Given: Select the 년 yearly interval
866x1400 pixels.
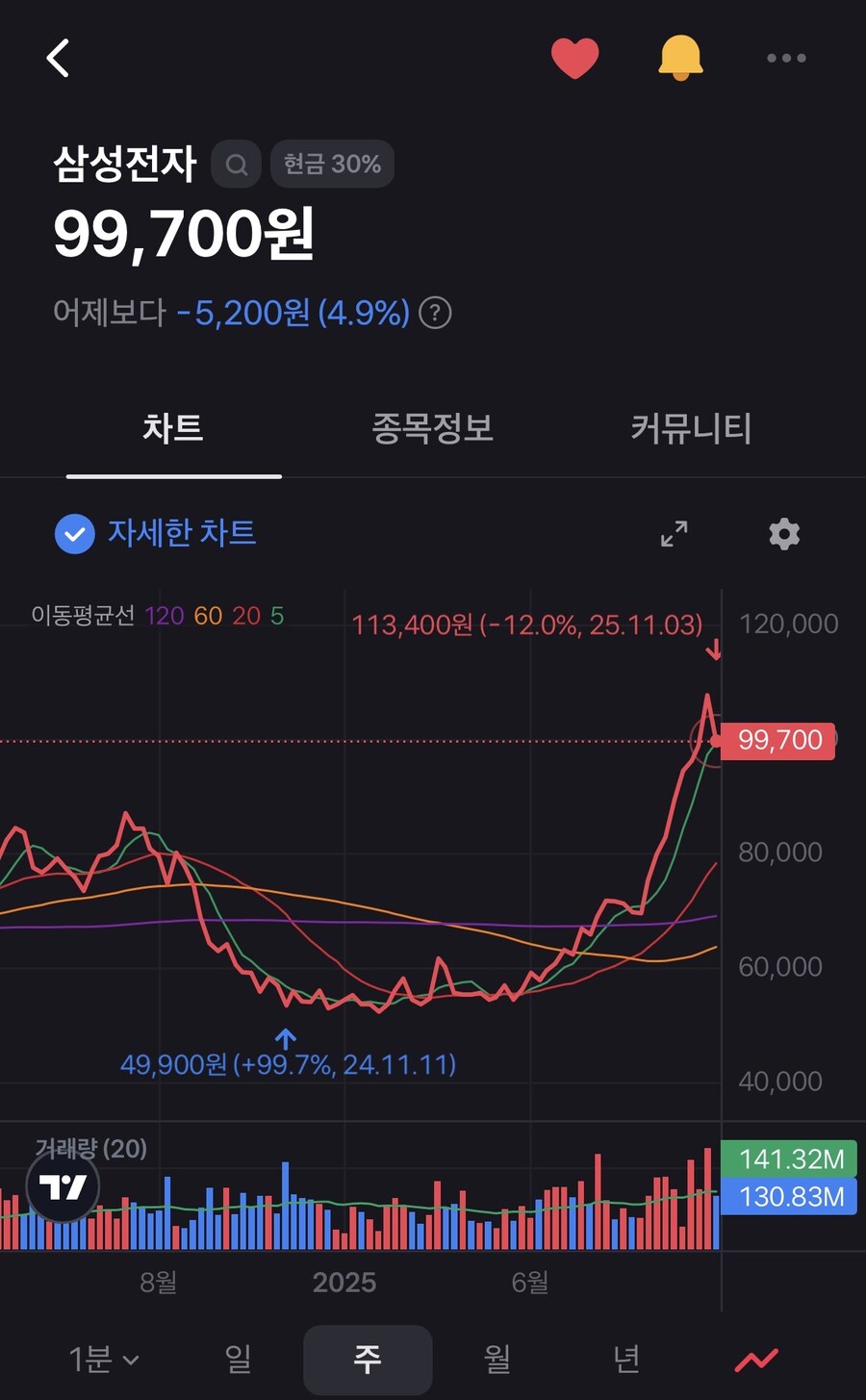Looking at the screenshot, I should [626, 1360].
